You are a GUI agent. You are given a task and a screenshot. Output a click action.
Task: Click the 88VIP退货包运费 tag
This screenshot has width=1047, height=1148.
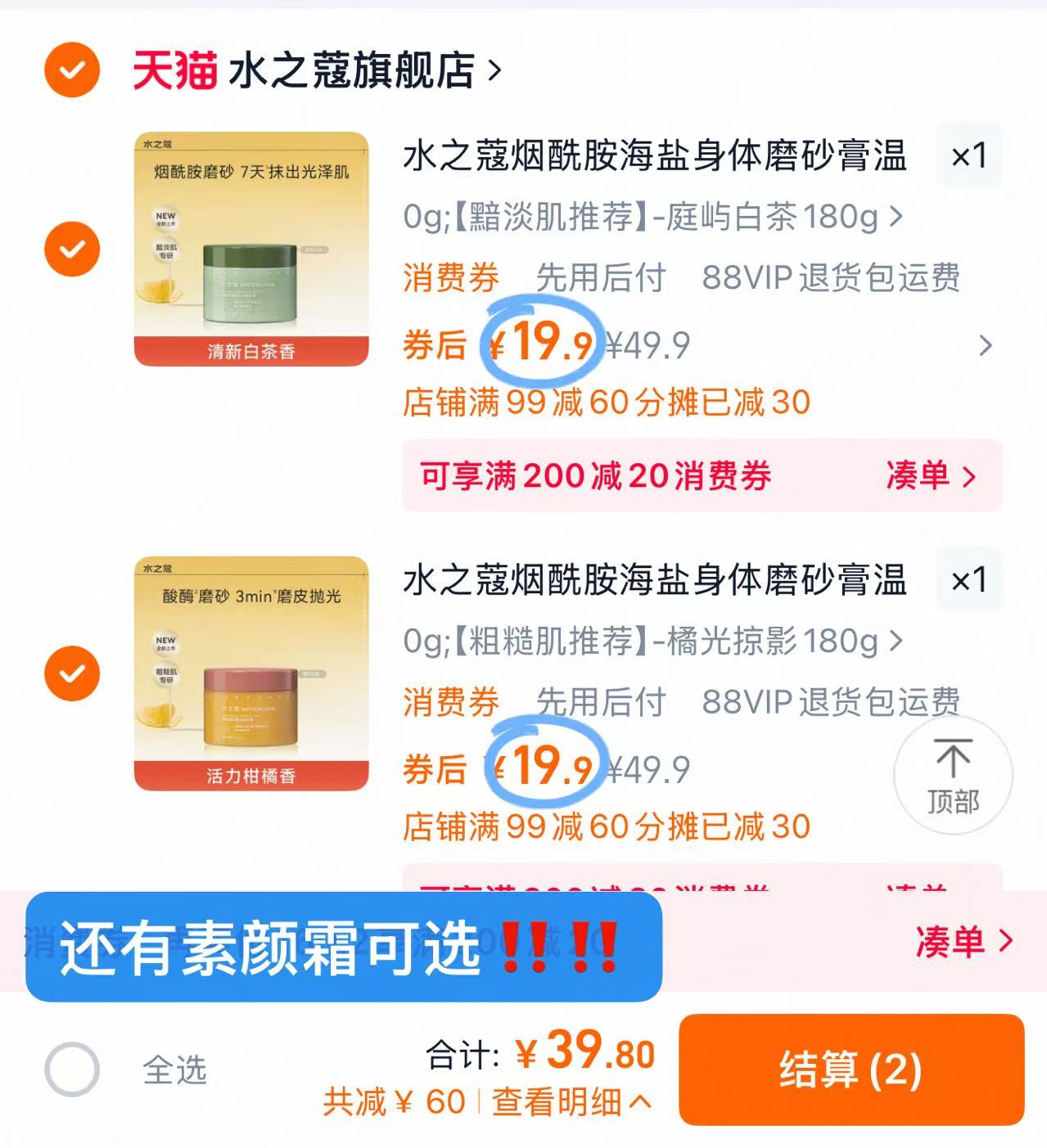(831, 278)
